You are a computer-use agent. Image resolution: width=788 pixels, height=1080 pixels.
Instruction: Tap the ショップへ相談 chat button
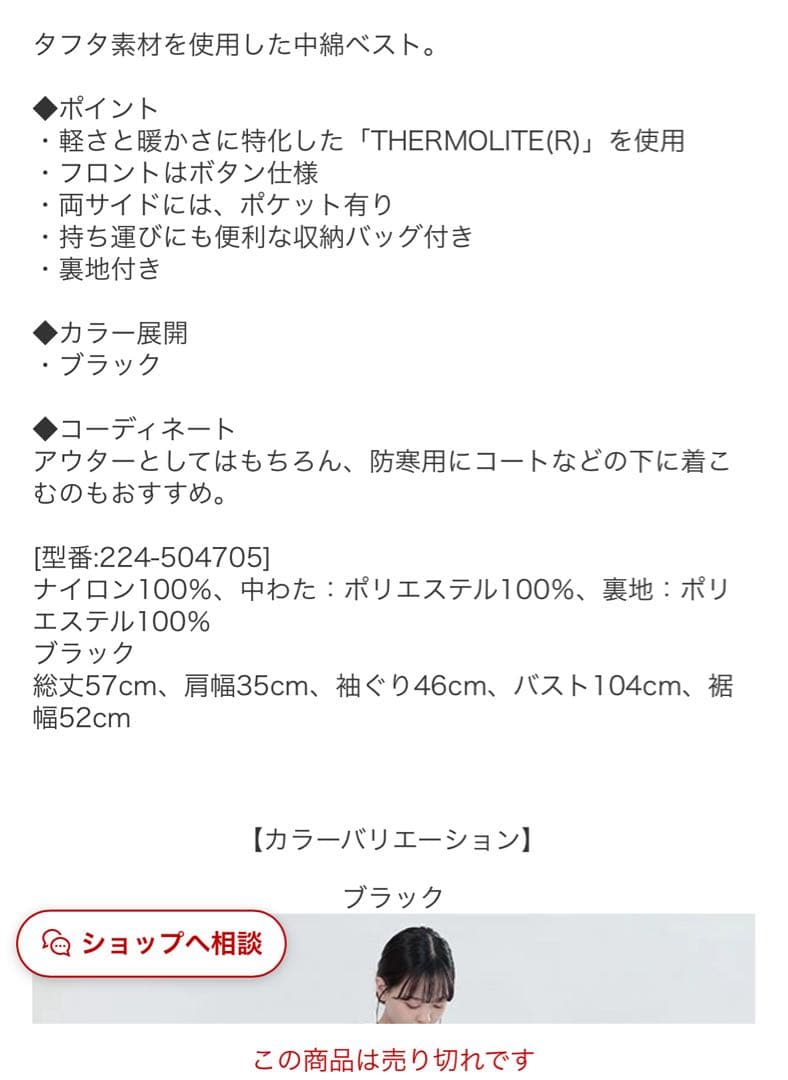152,943
